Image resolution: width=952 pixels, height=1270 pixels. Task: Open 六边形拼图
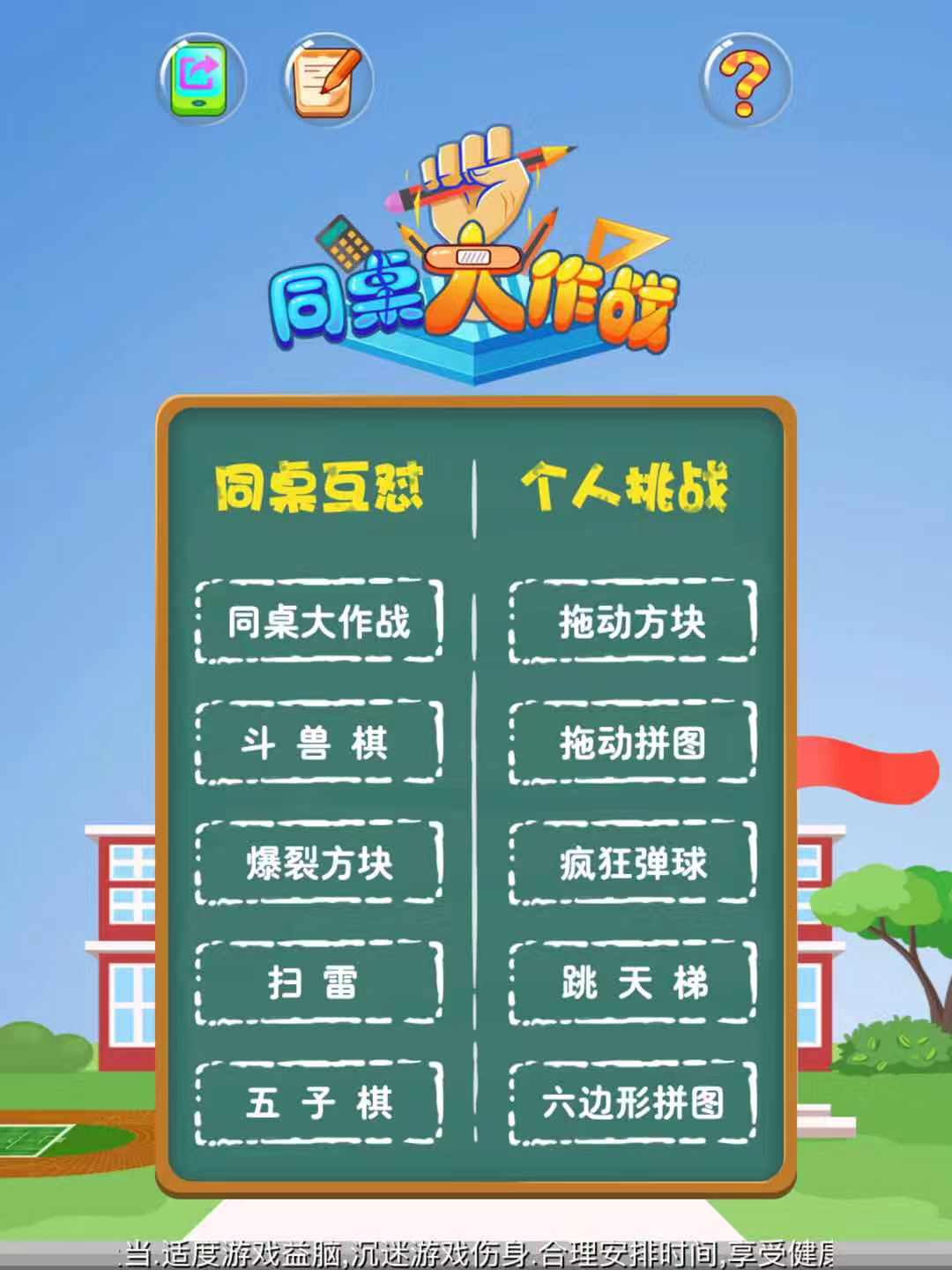(632, 1103)
